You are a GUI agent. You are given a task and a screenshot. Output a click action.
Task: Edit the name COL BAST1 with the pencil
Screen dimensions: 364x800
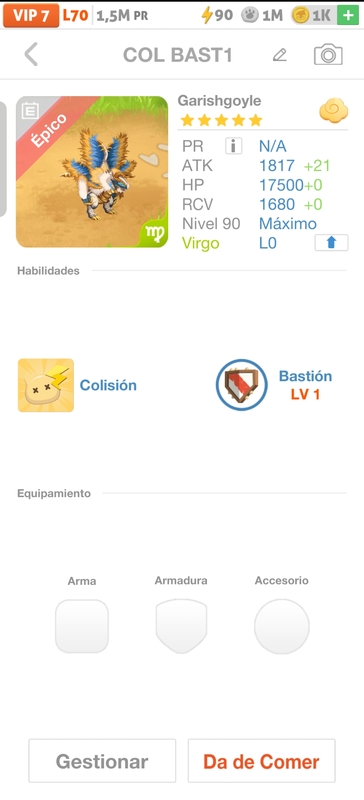(280, 55)
